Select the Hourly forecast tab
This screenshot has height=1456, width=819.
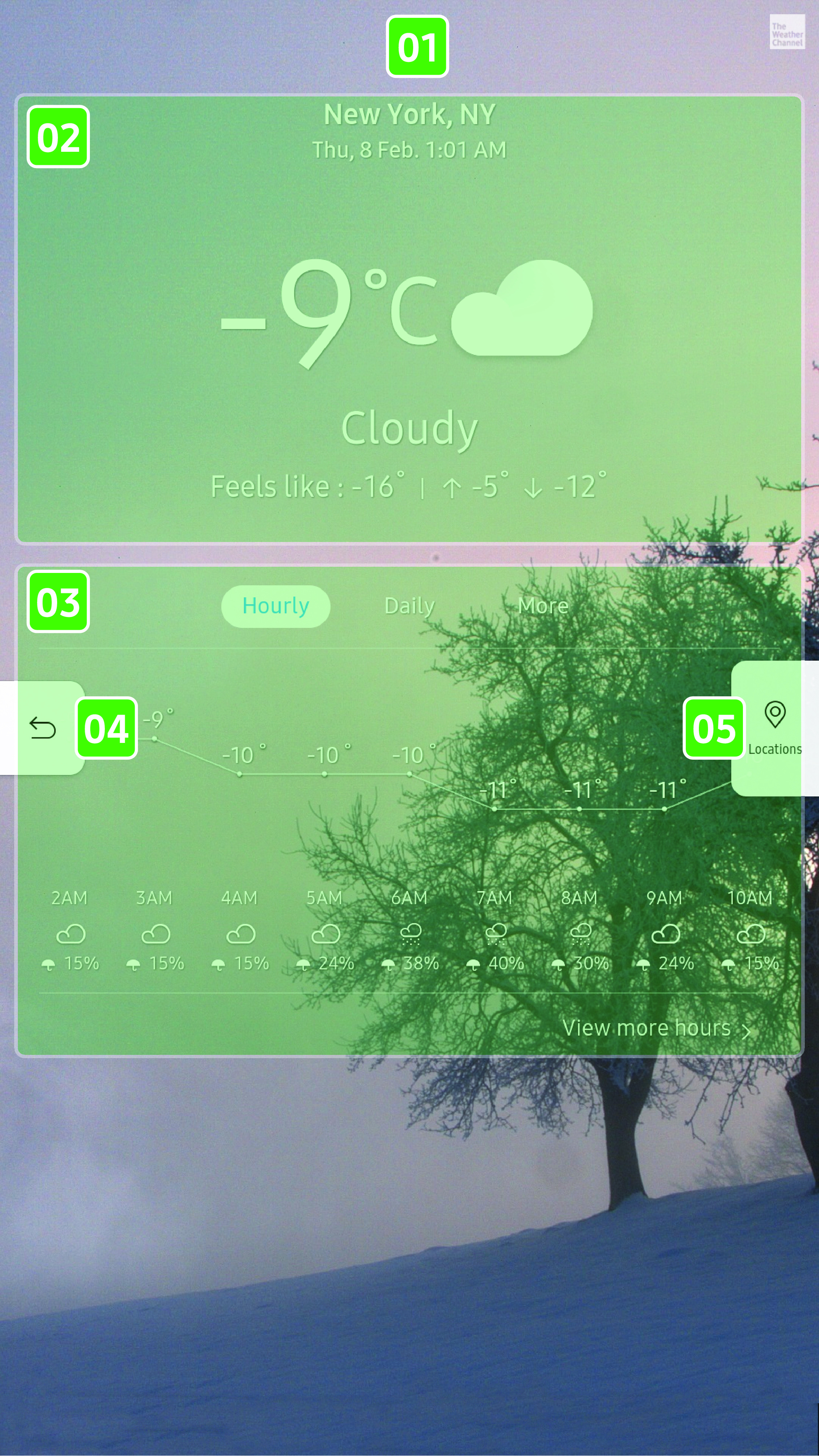[x=275, y=606]
